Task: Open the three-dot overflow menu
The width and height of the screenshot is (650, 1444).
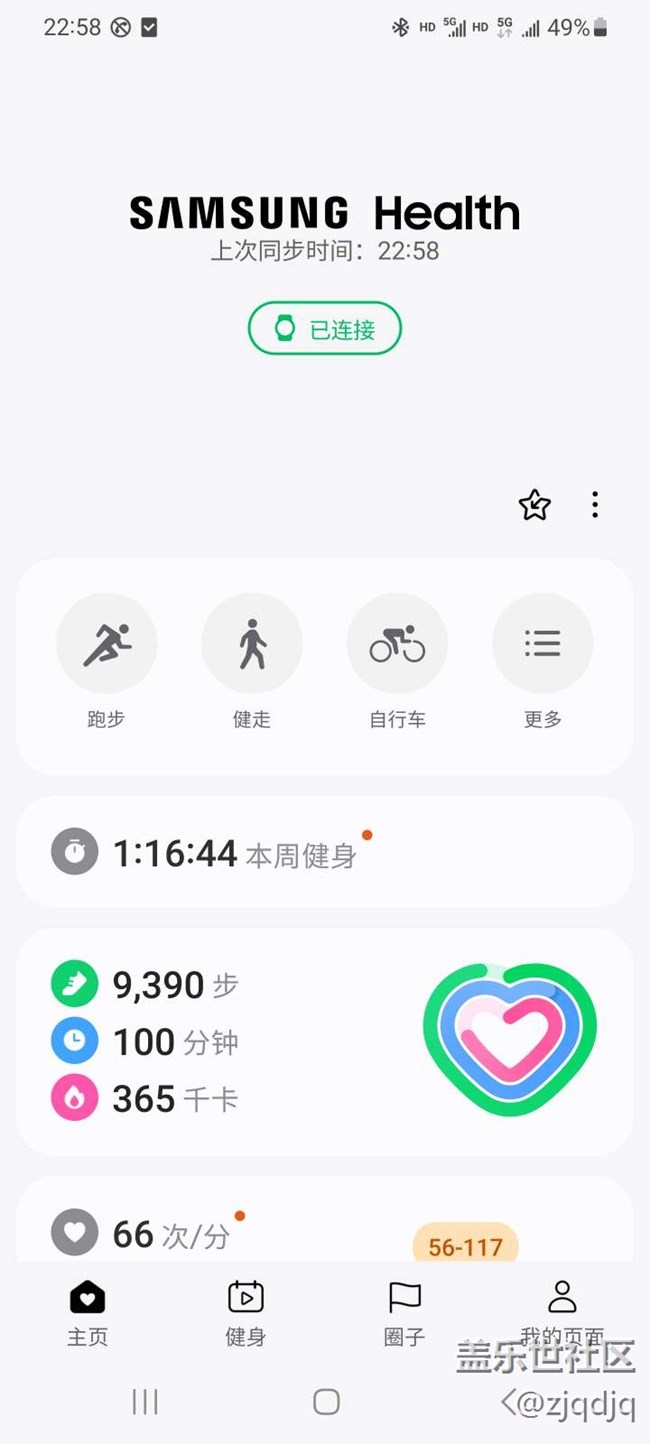Action: tap(595, 505)
